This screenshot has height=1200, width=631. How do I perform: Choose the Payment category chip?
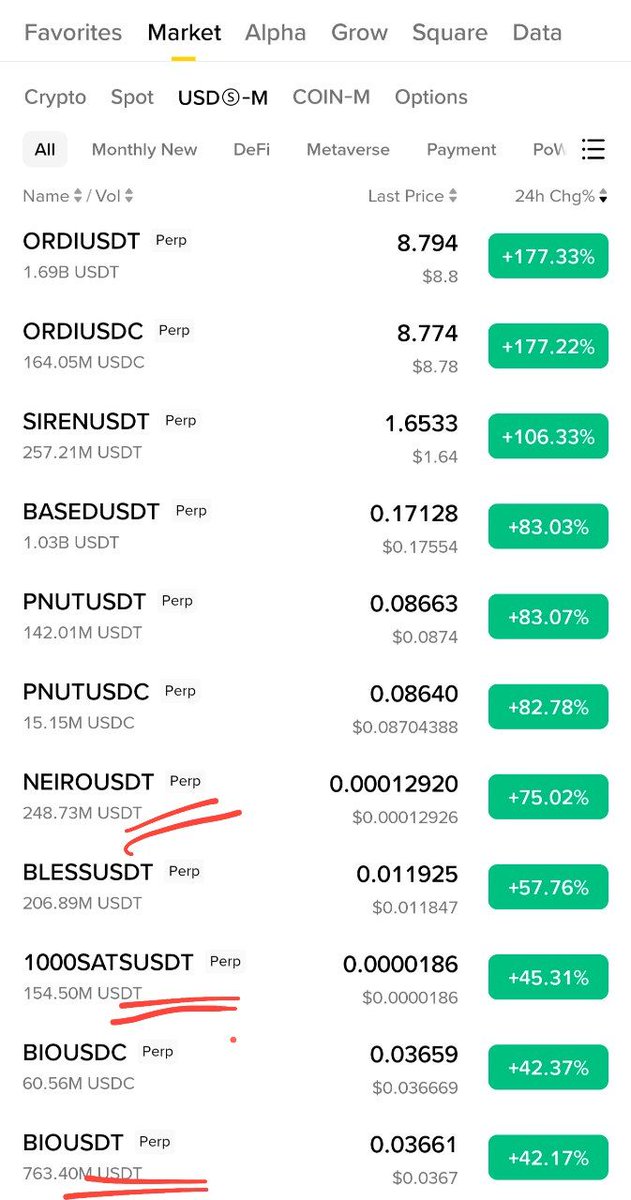click(461, 150)
